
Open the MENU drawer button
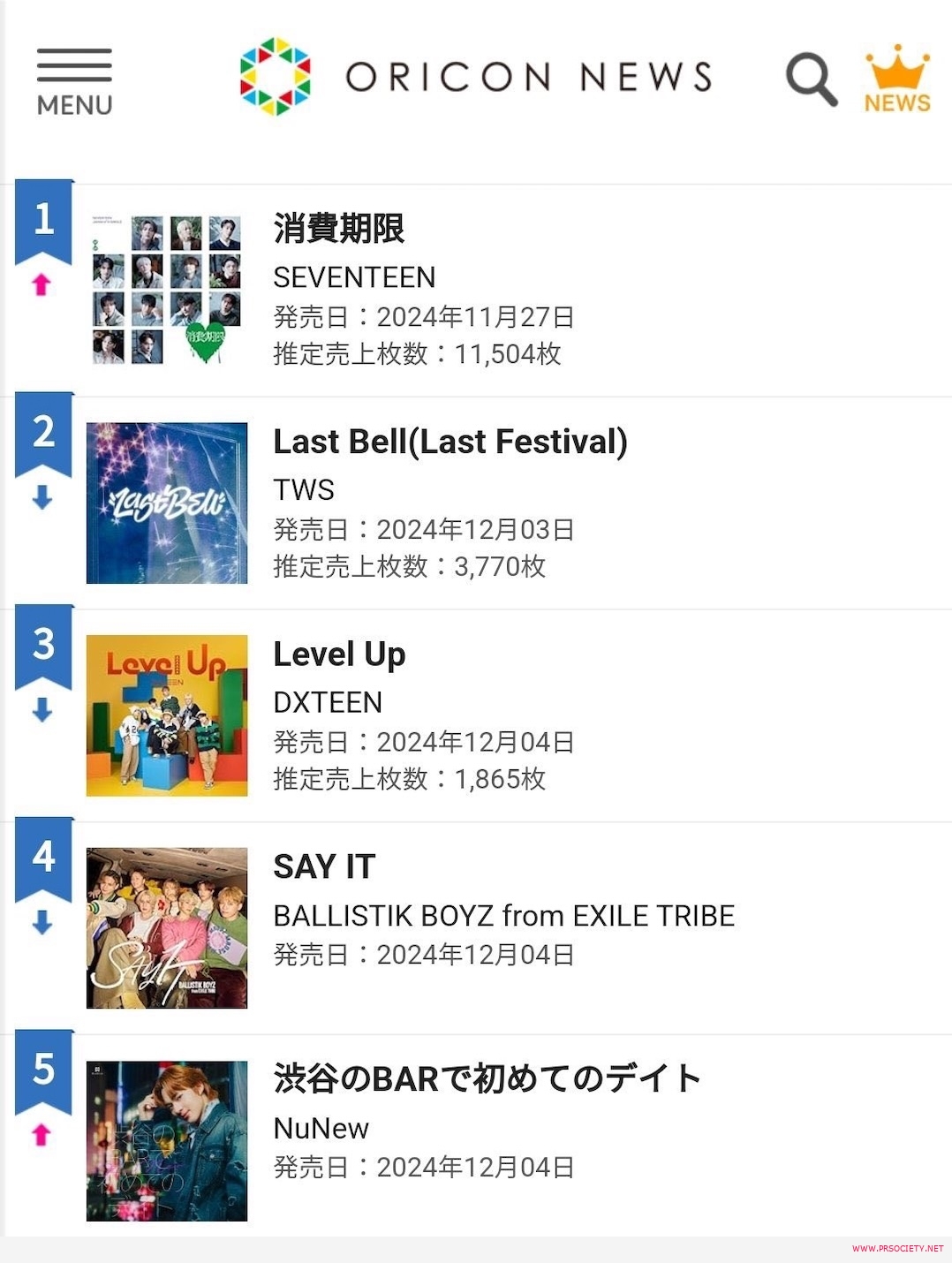pyautogui.click(x=74, y=82)
